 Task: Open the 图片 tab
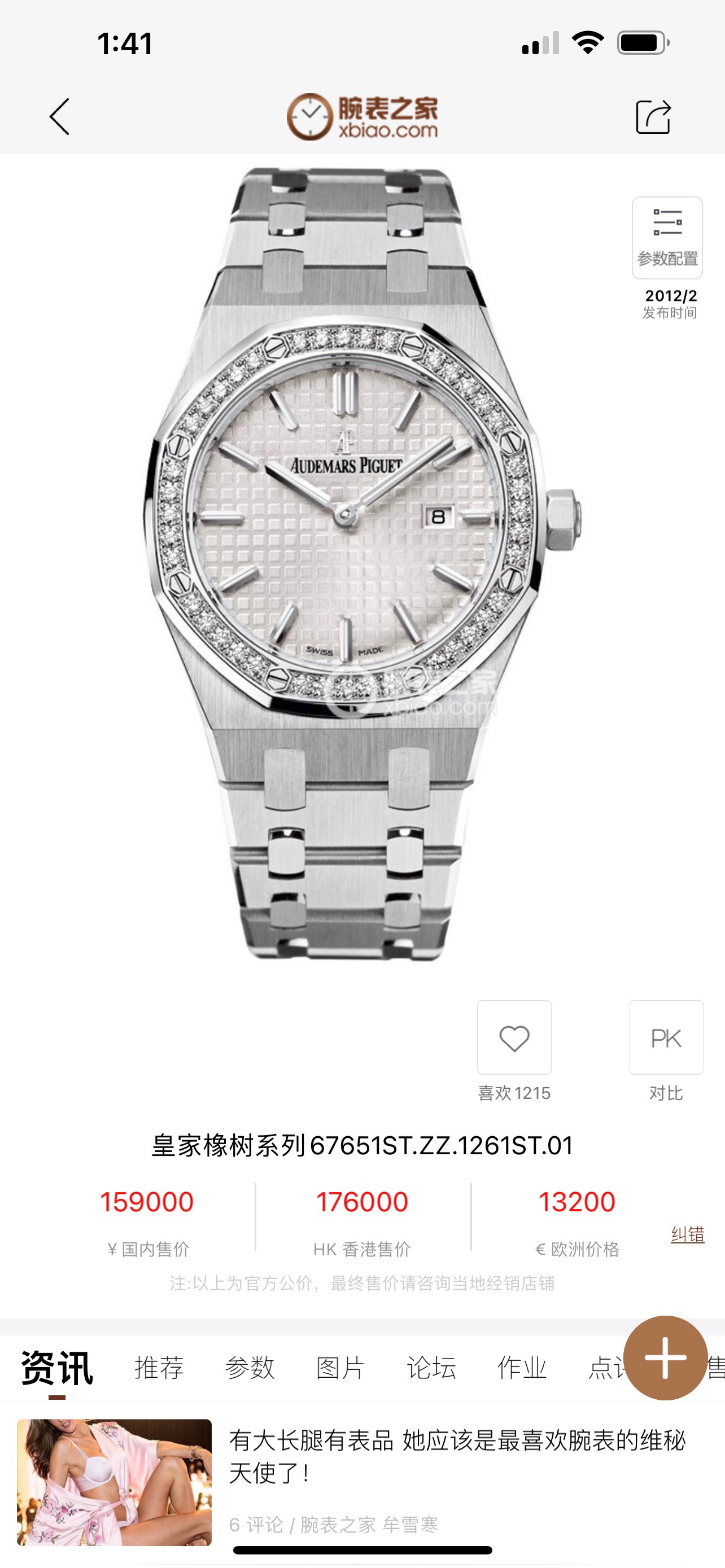(x=340, y=1367)
